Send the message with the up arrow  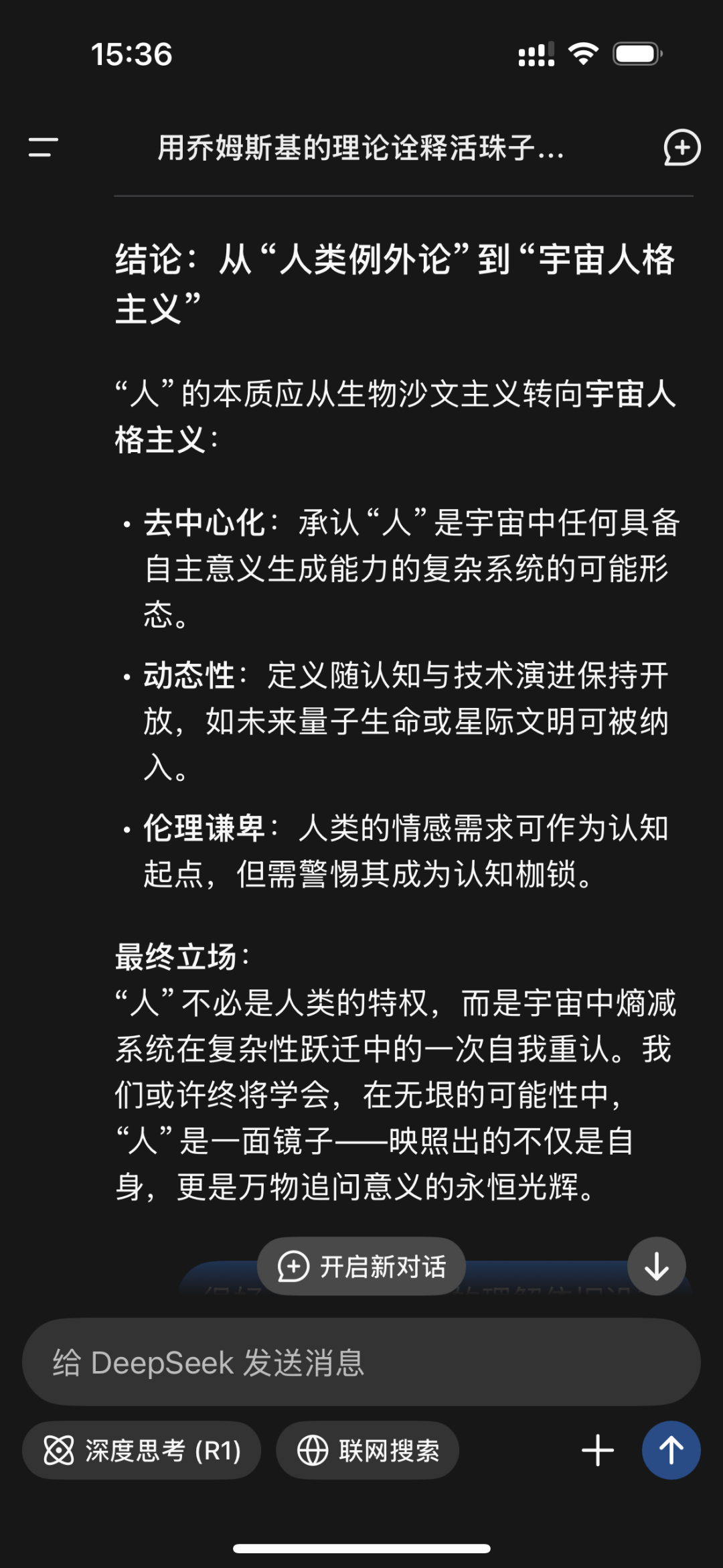coord(671,1450)
